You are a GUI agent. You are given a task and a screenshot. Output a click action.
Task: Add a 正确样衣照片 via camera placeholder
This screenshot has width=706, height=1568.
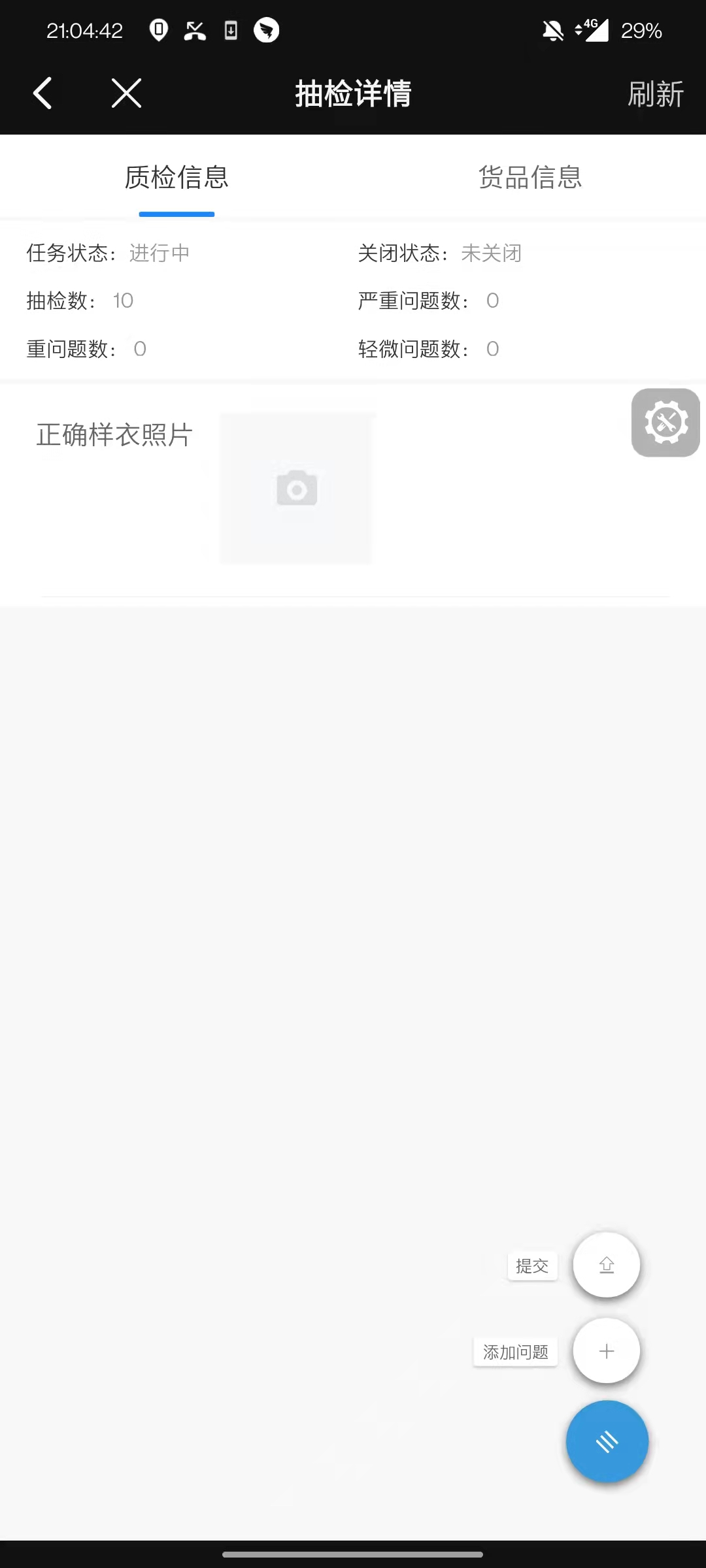coord(297,488)
